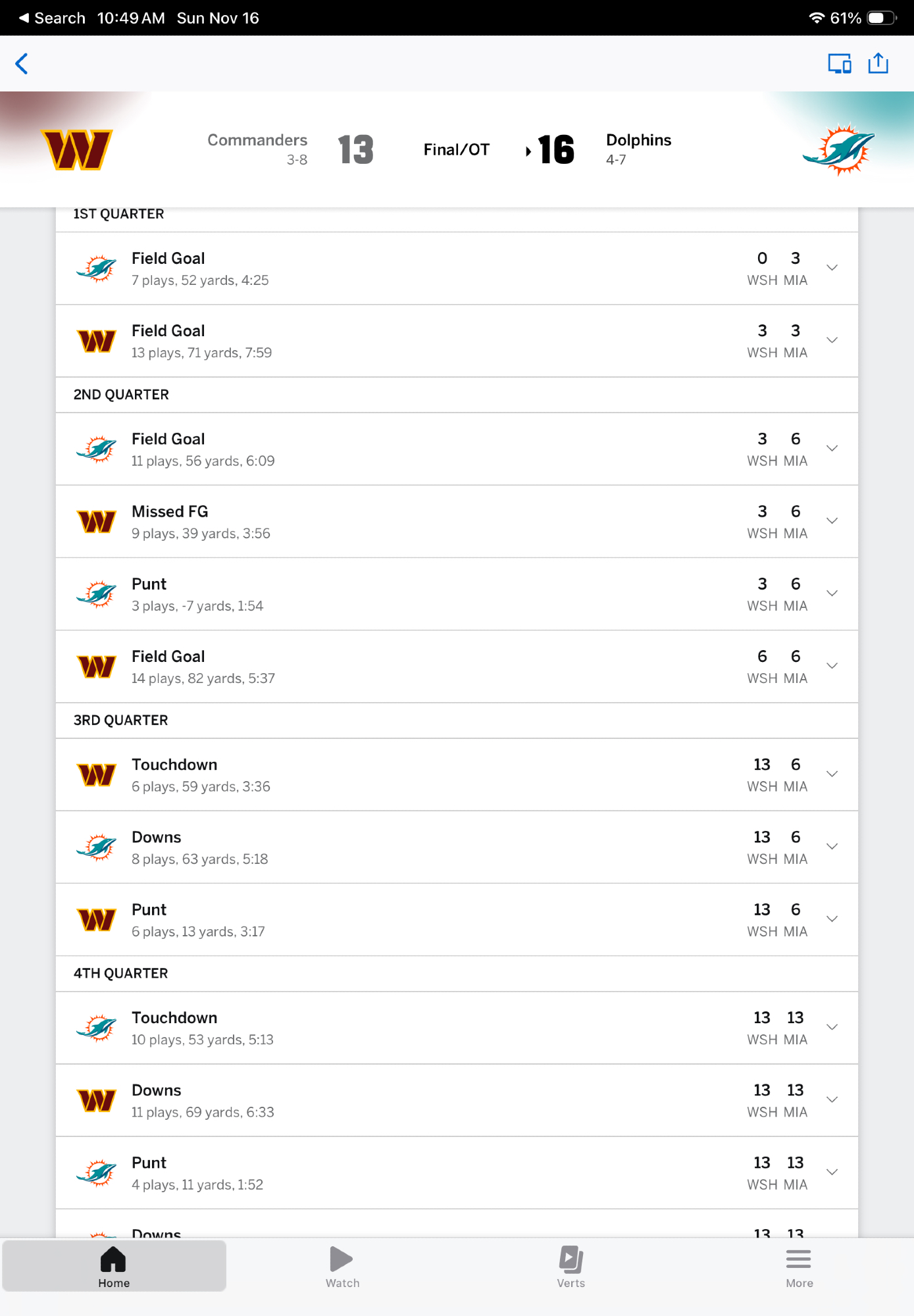Open the Verts tab
The width and height of the screenshot is (914, 1316).
point(571,1266)
